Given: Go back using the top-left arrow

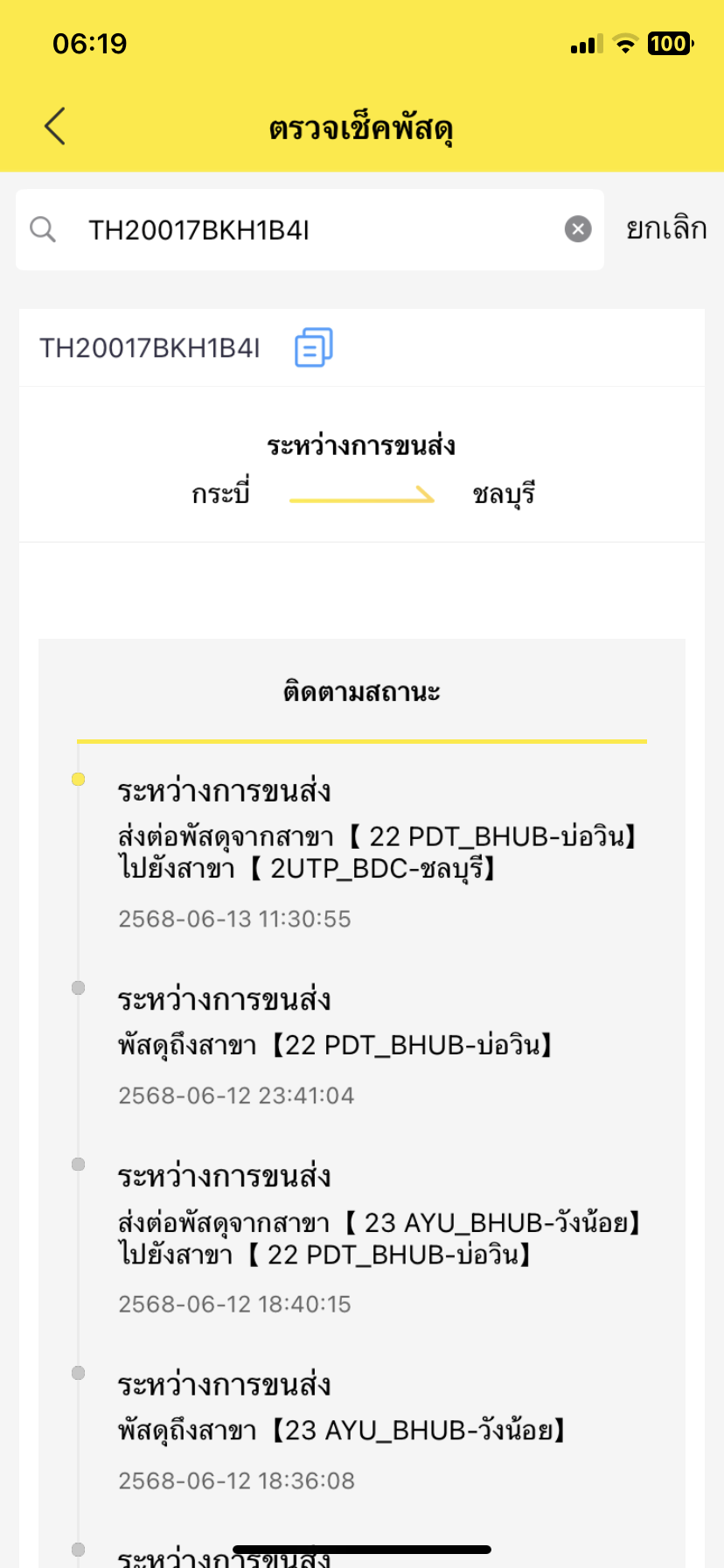Looking at the screenshot, I should [x=55, y=126].
